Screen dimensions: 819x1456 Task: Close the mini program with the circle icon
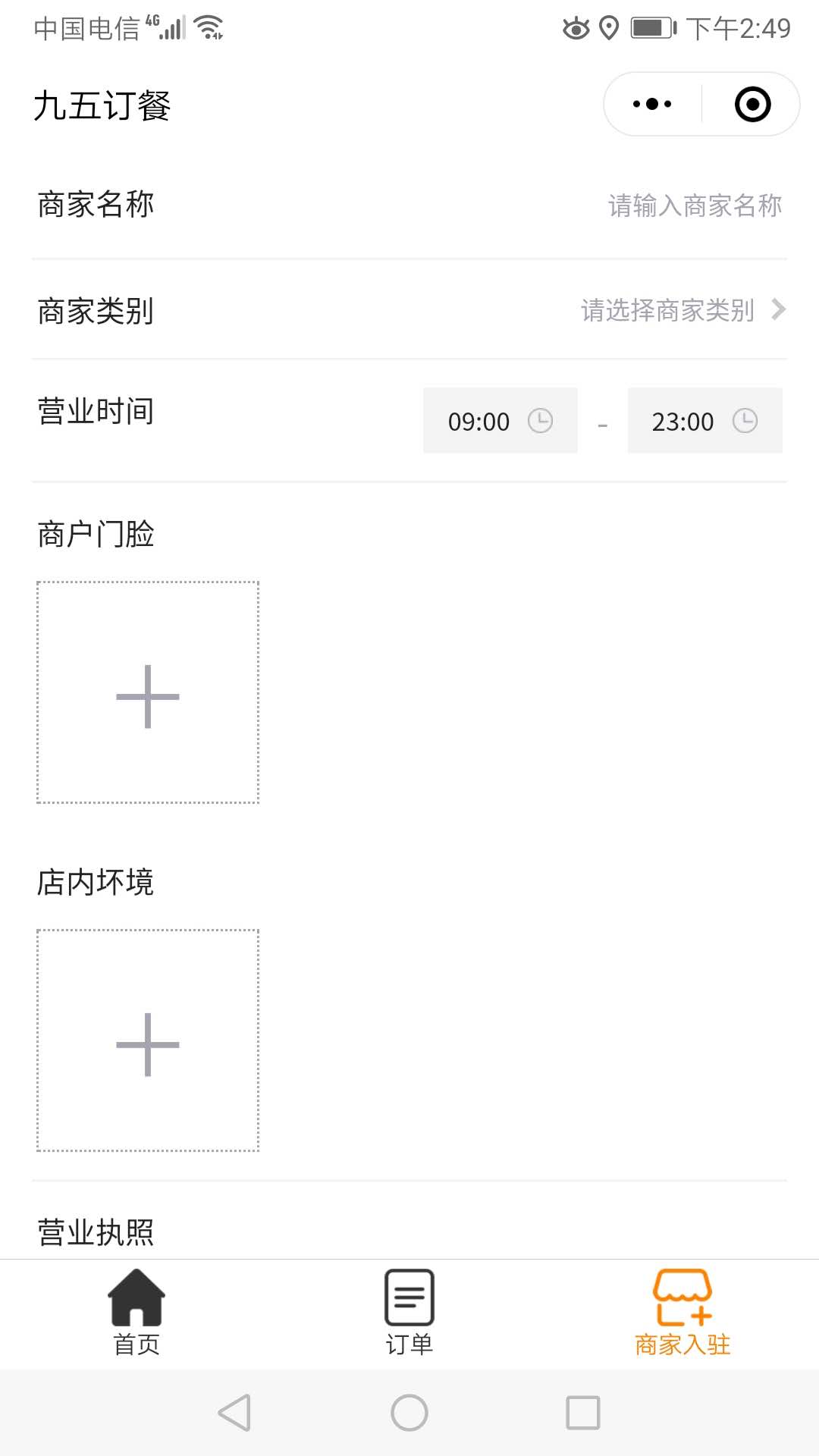[x=752, y=104]
